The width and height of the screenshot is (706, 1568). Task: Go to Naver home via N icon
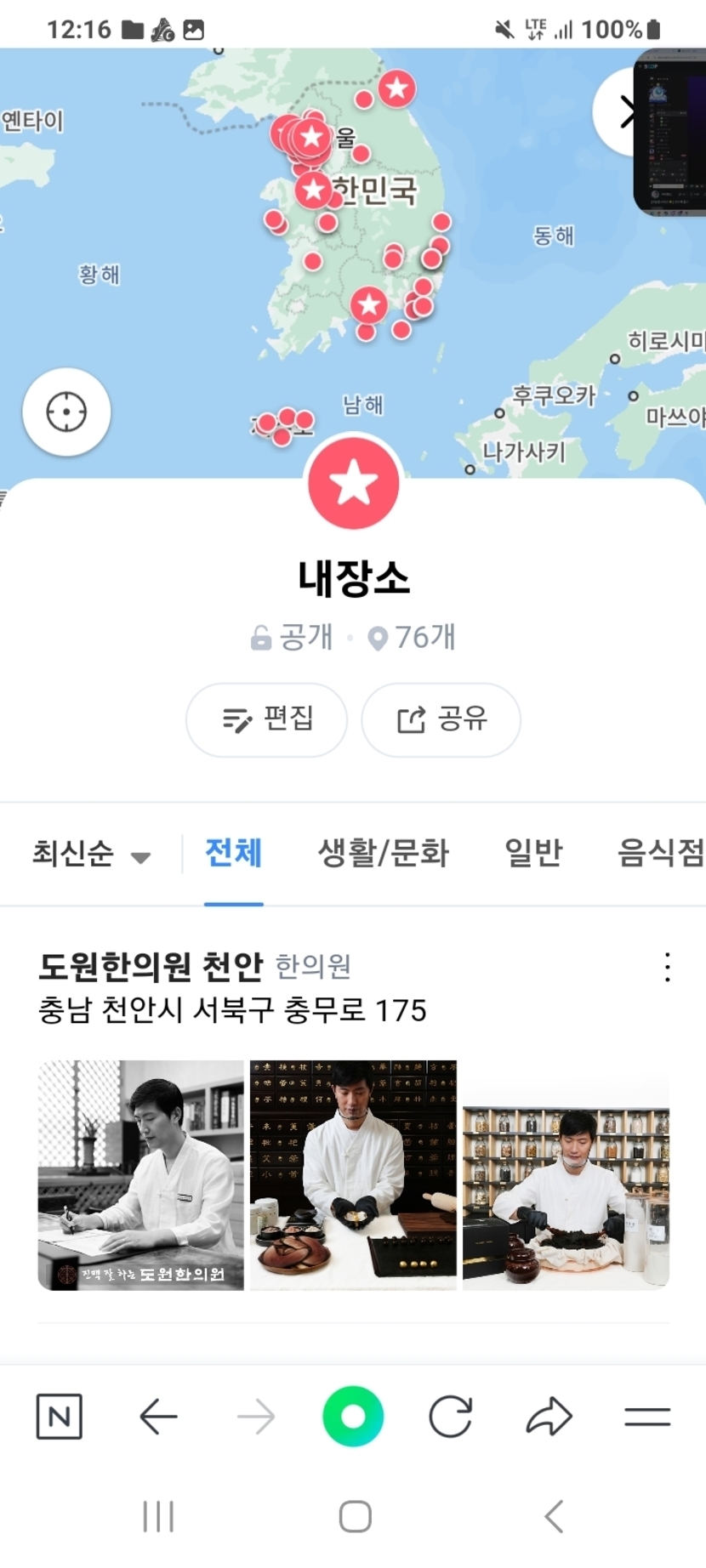60,1417
